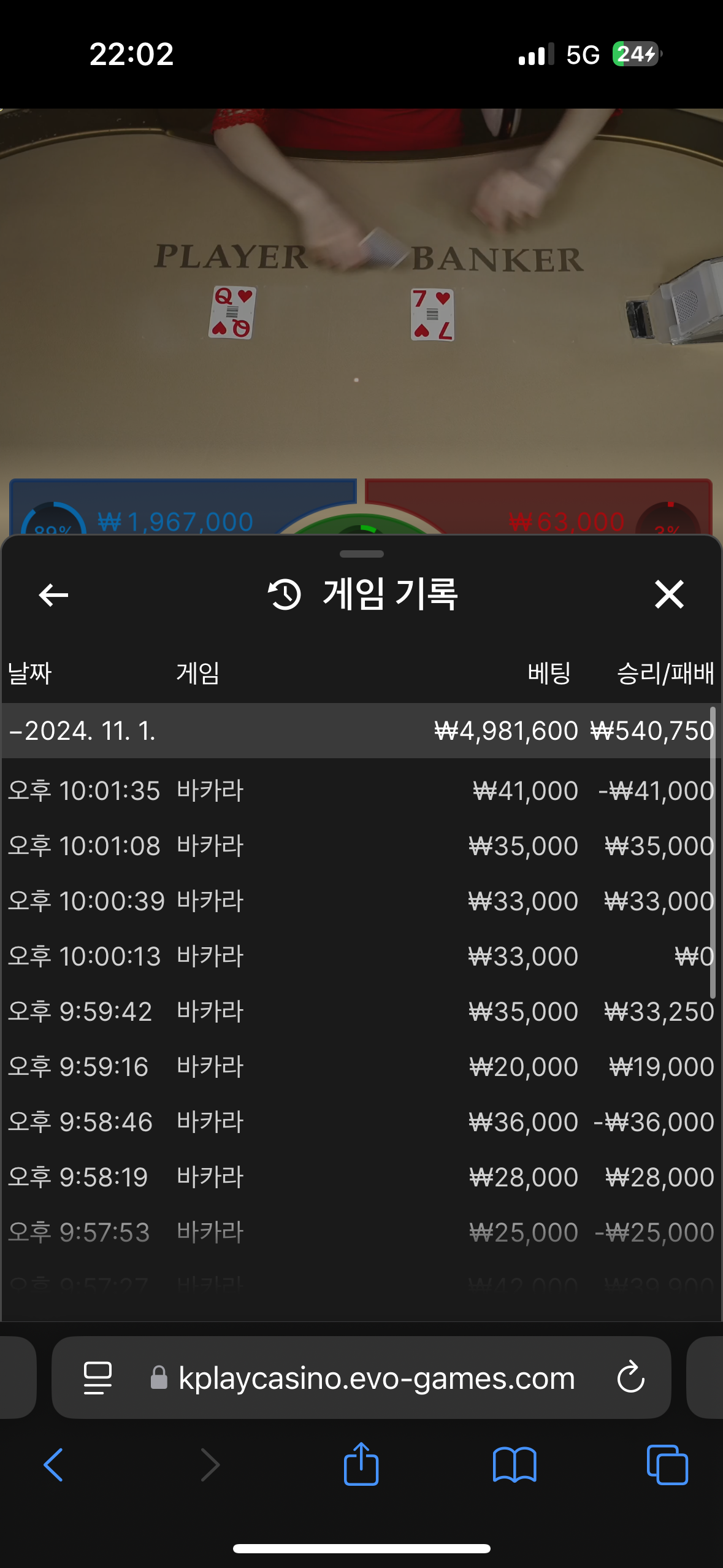Share this page
The width and height of the screenshot is (723, 1568).
(361, 1464)
